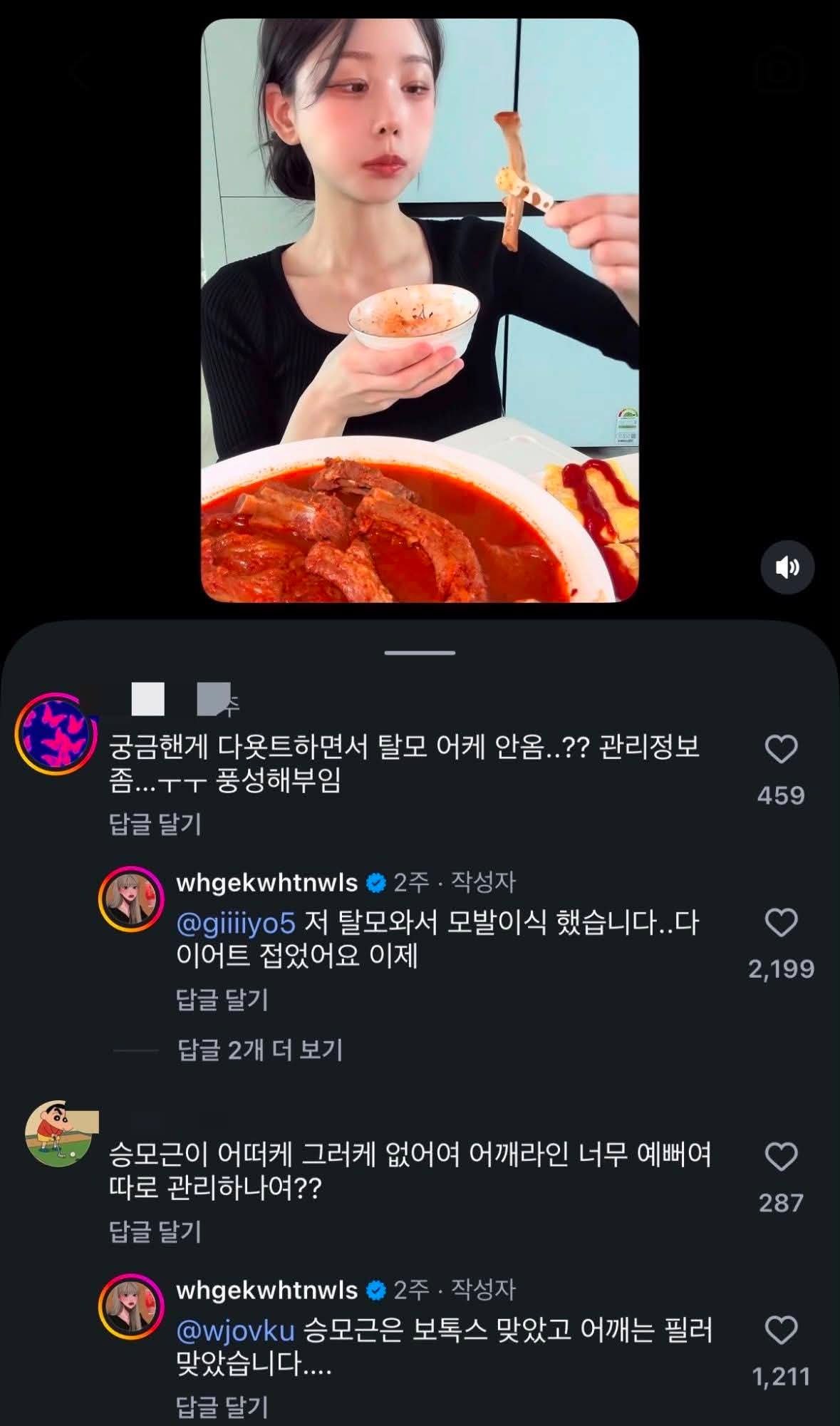The height and width of the screenshot is (1426, 840).
Task: Tap the reel video above the comments
Action: point(420,311)
